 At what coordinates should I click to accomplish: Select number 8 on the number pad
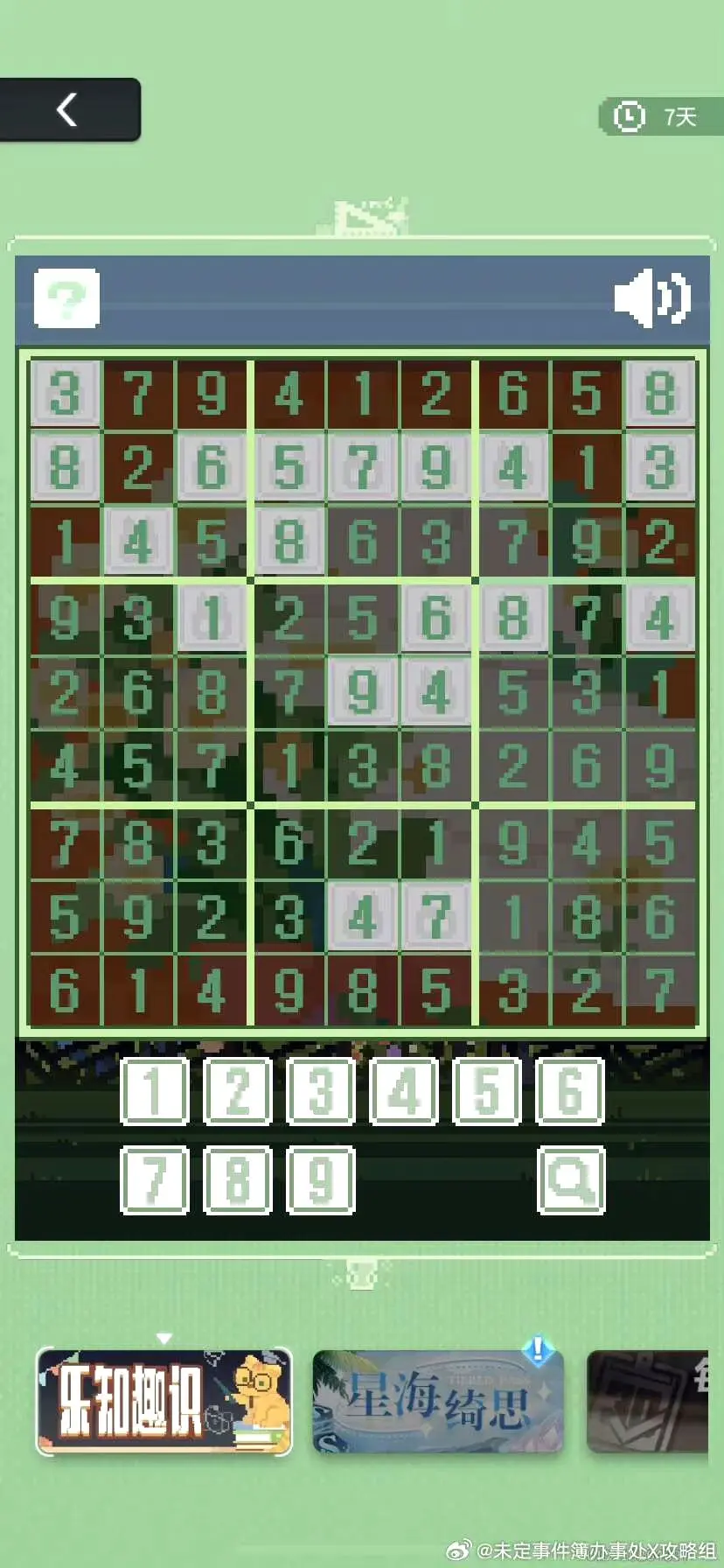pyautogui.click(x=238, y=1179)
